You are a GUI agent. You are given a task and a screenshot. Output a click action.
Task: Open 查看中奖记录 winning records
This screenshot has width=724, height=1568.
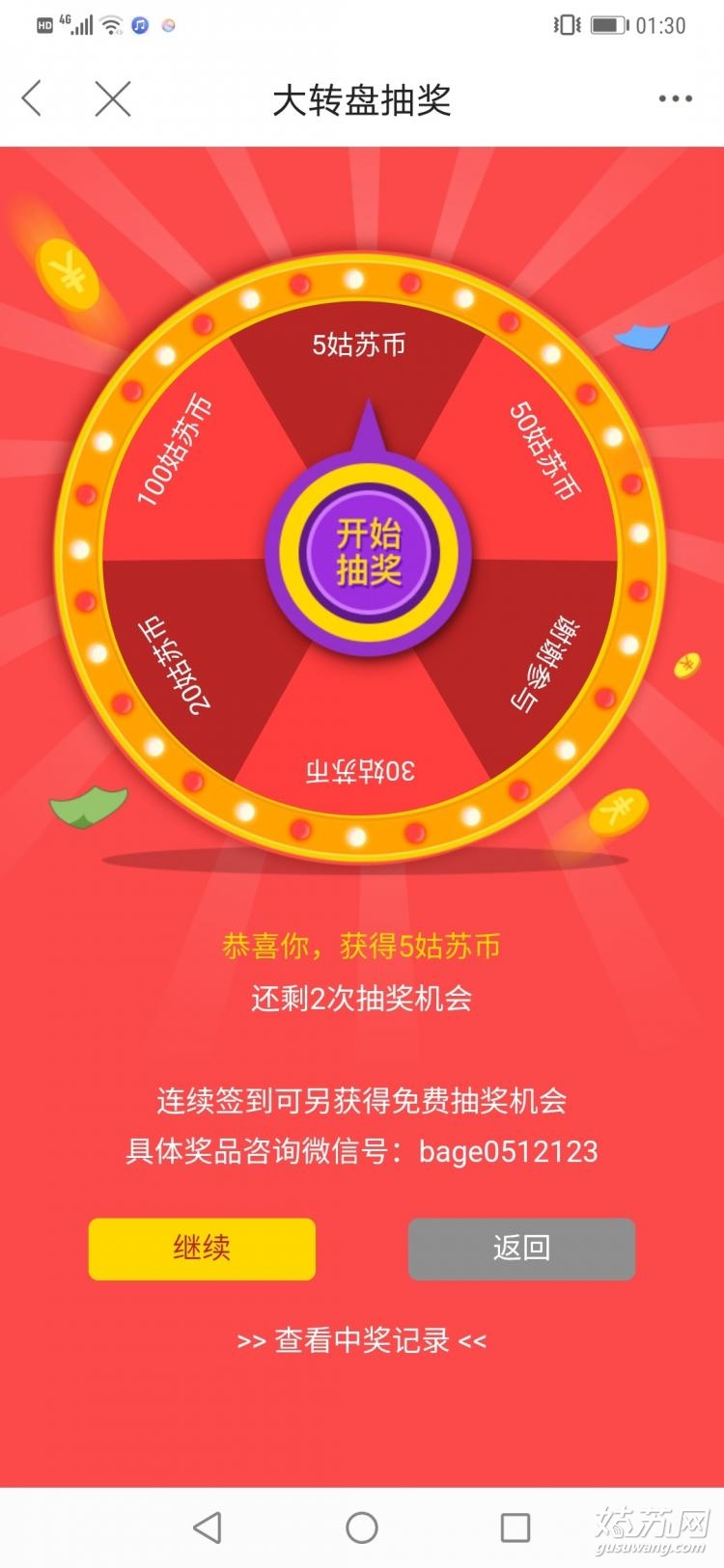(x=362, y=1340)
